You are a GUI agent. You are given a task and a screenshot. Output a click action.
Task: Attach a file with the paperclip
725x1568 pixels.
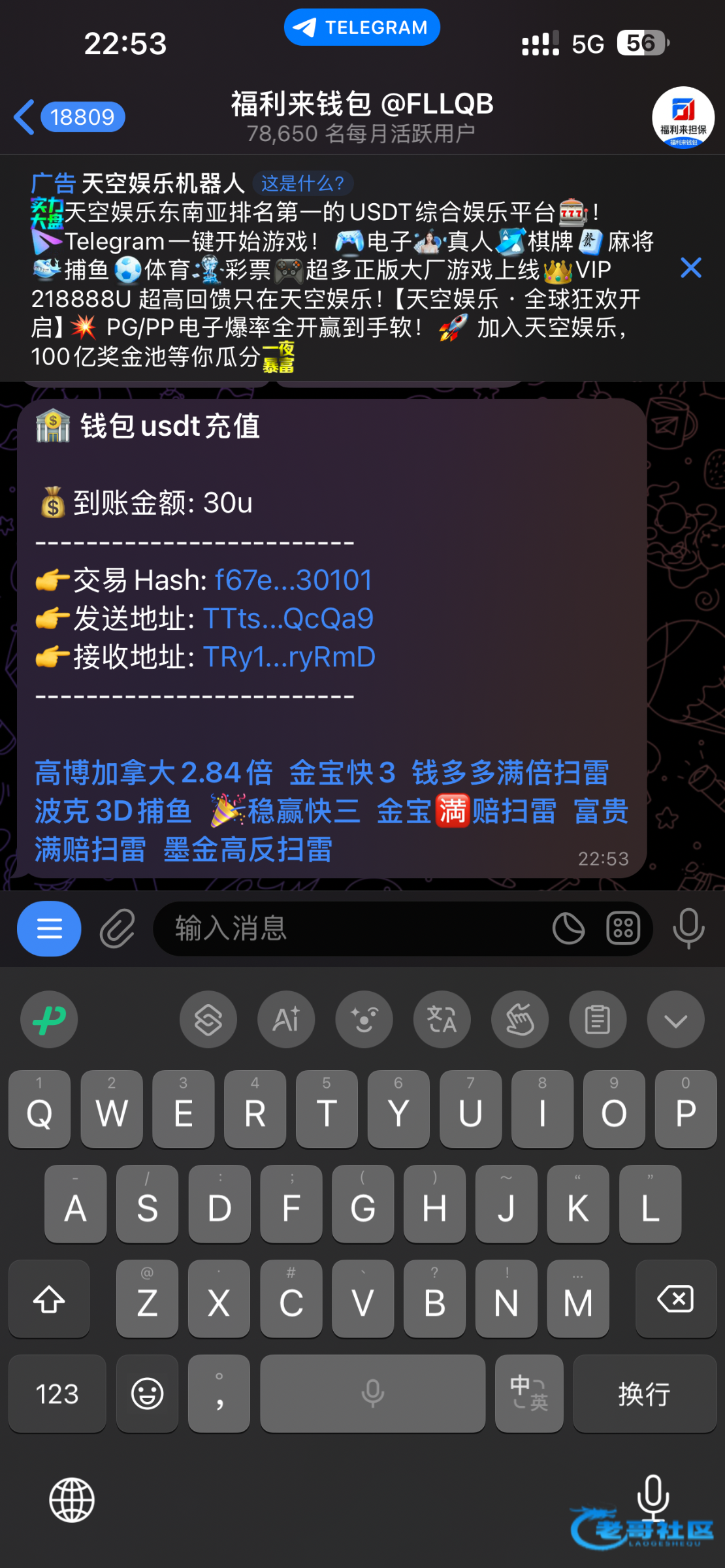(118, 928)
